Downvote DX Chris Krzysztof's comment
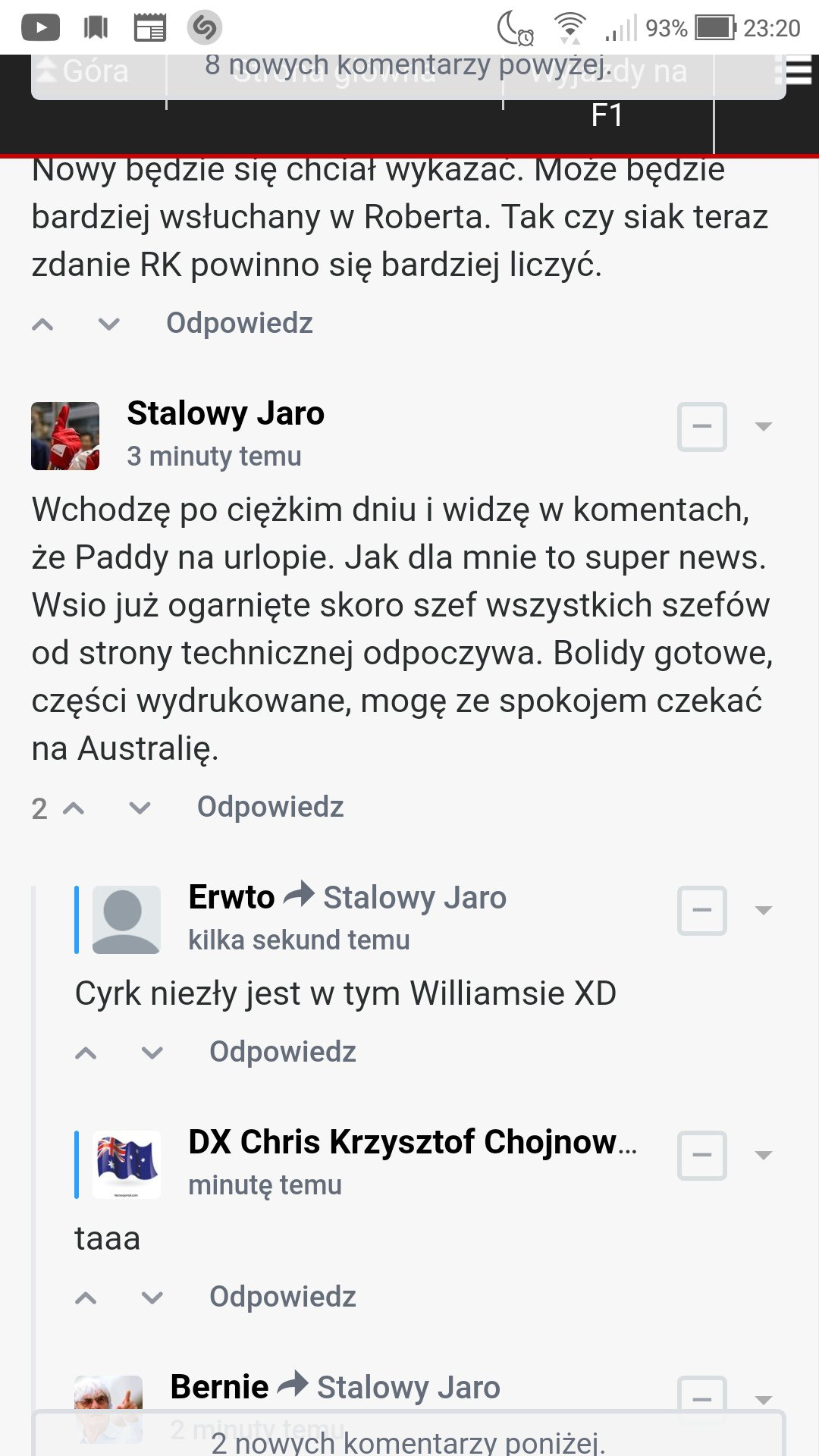Viewport: 819px width, 1456px height. (x=152, y=1298)
